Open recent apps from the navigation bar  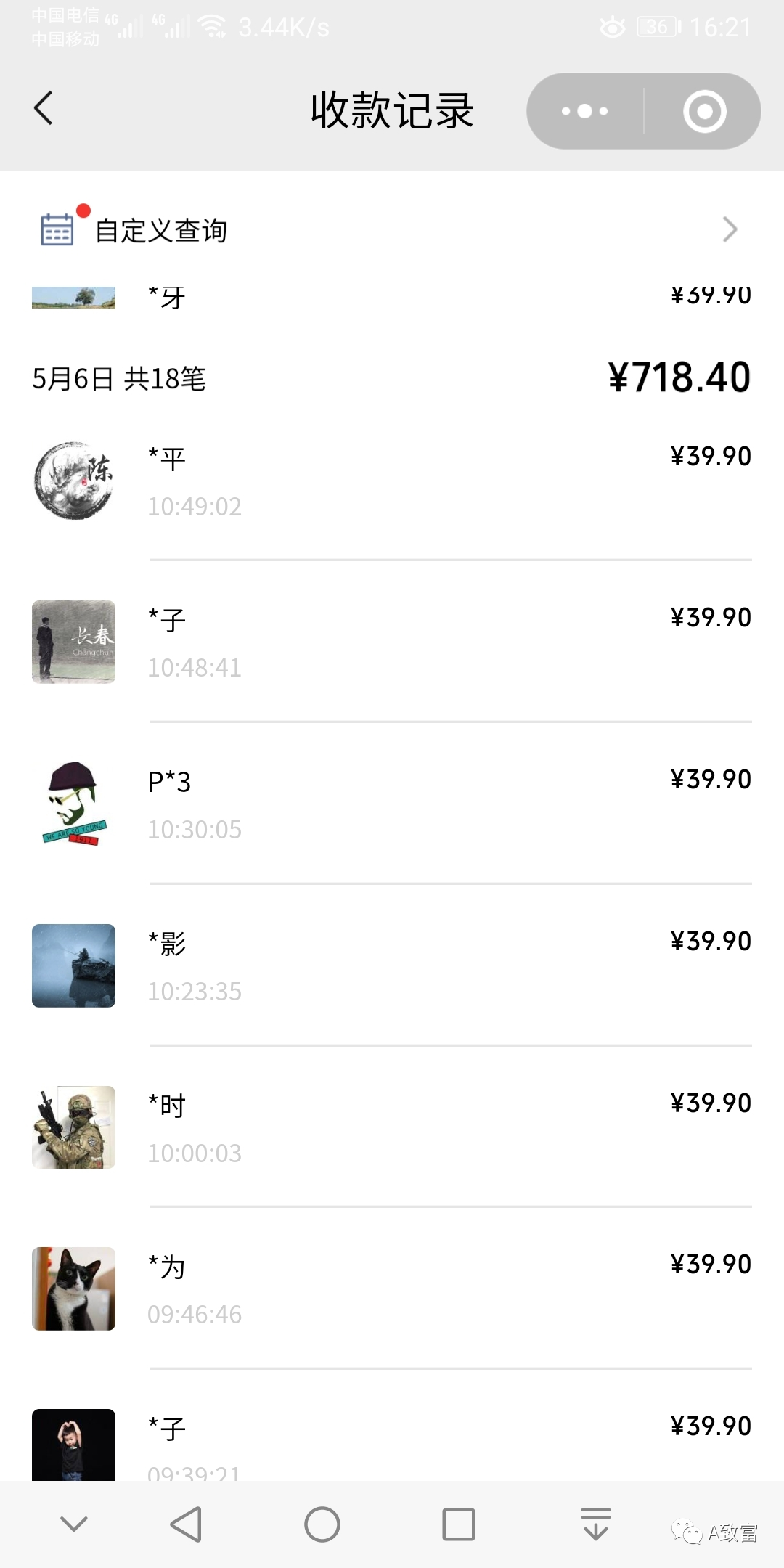(459, 1524)
